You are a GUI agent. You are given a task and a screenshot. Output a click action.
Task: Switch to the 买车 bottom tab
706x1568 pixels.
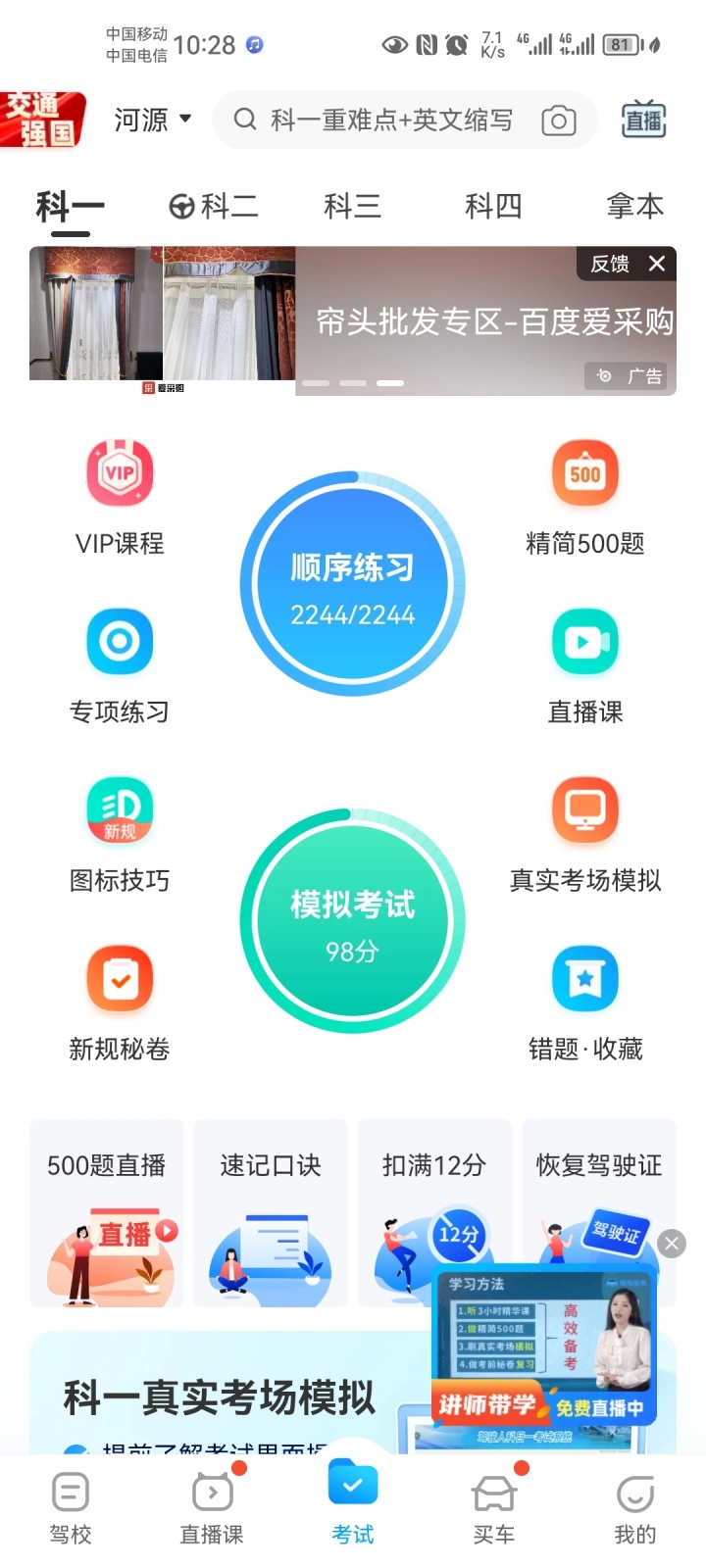click(x=493, y=1509)
